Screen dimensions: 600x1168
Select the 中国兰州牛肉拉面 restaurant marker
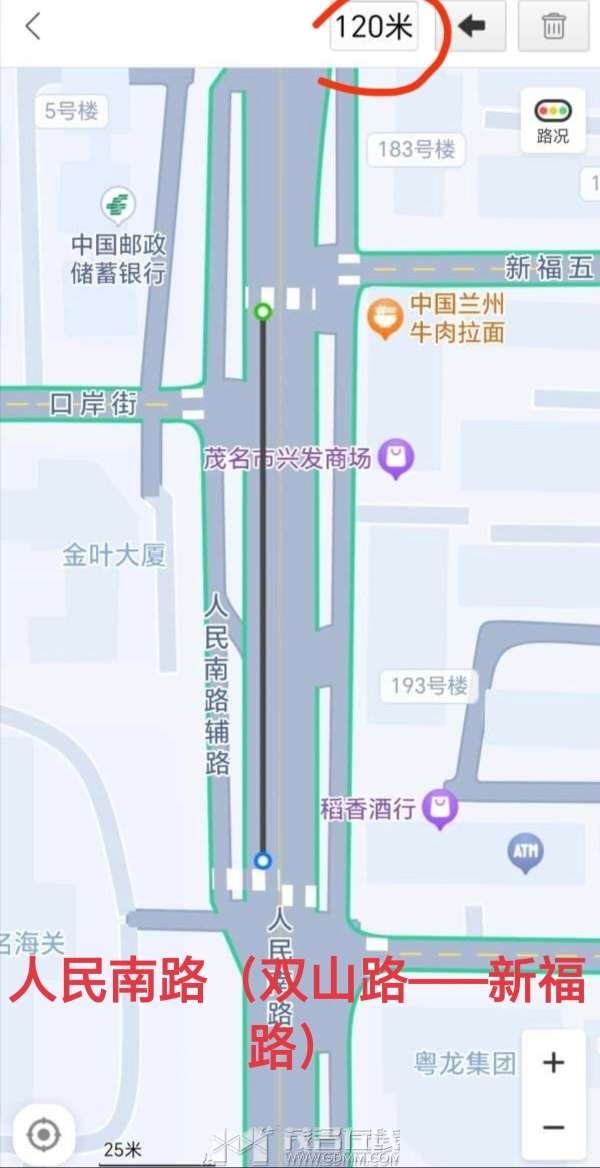click(x=384, y=320)
